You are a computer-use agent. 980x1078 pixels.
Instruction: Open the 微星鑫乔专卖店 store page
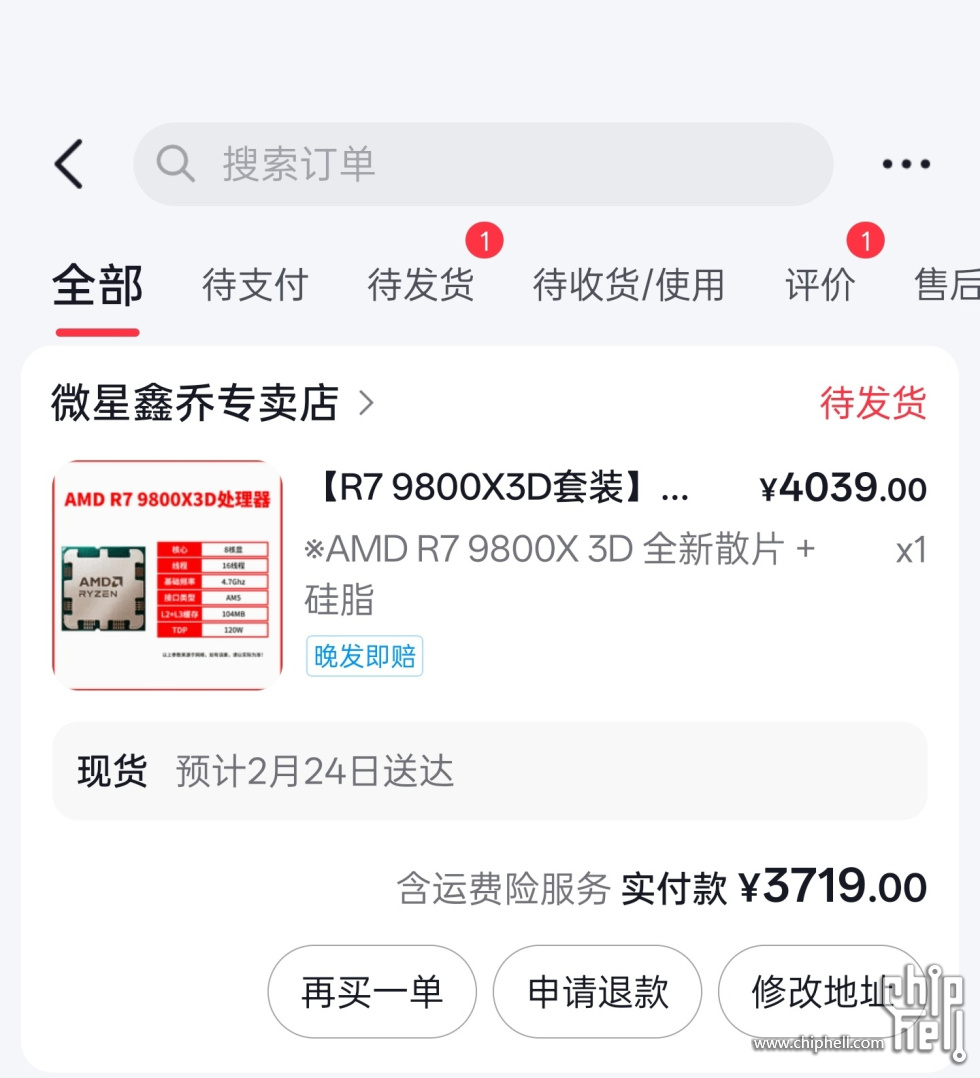(211, 403)
